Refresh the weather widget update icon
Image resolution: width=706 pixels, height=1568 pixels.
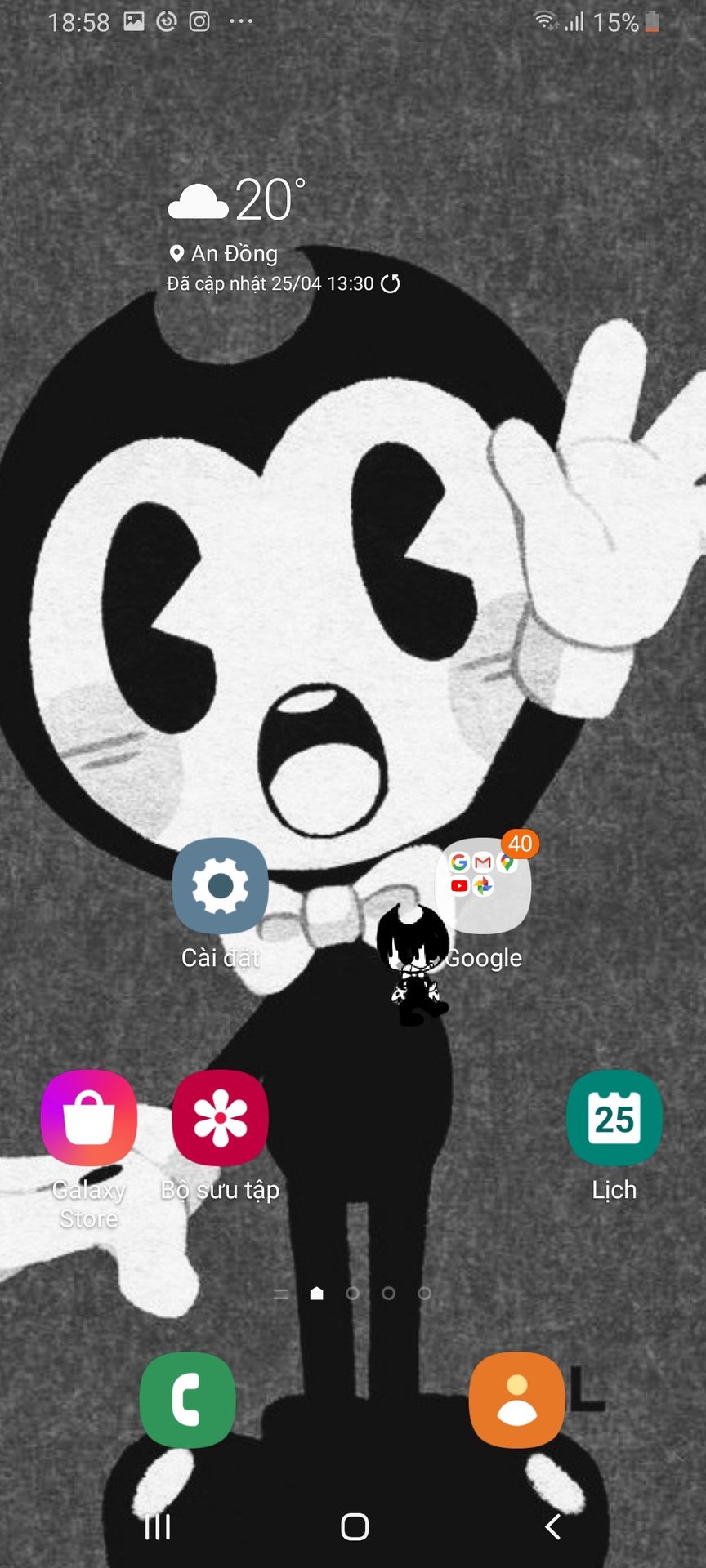(x=391, y=284)
